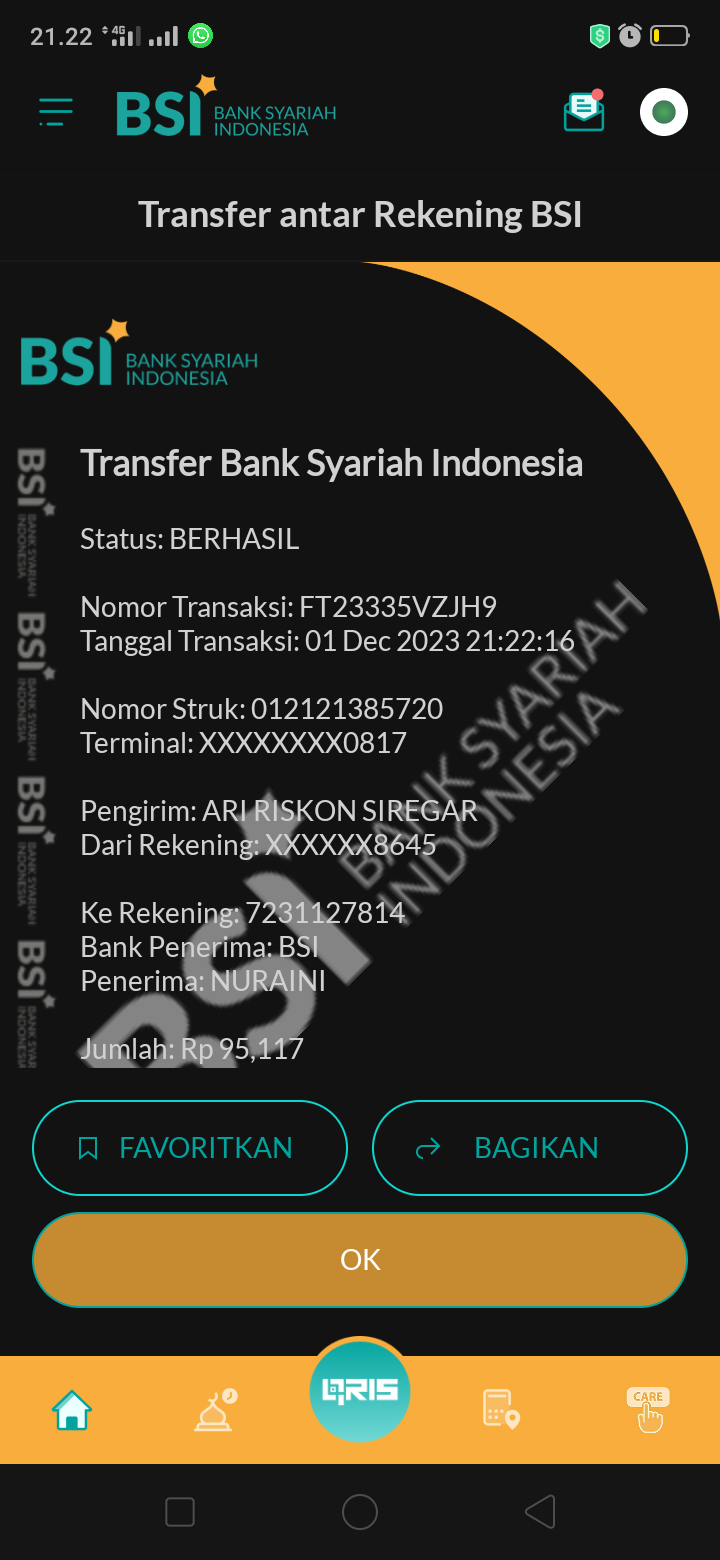720x1560 pixels.
Task: Open the hamburger drawer menu
Action: point(56,112)
